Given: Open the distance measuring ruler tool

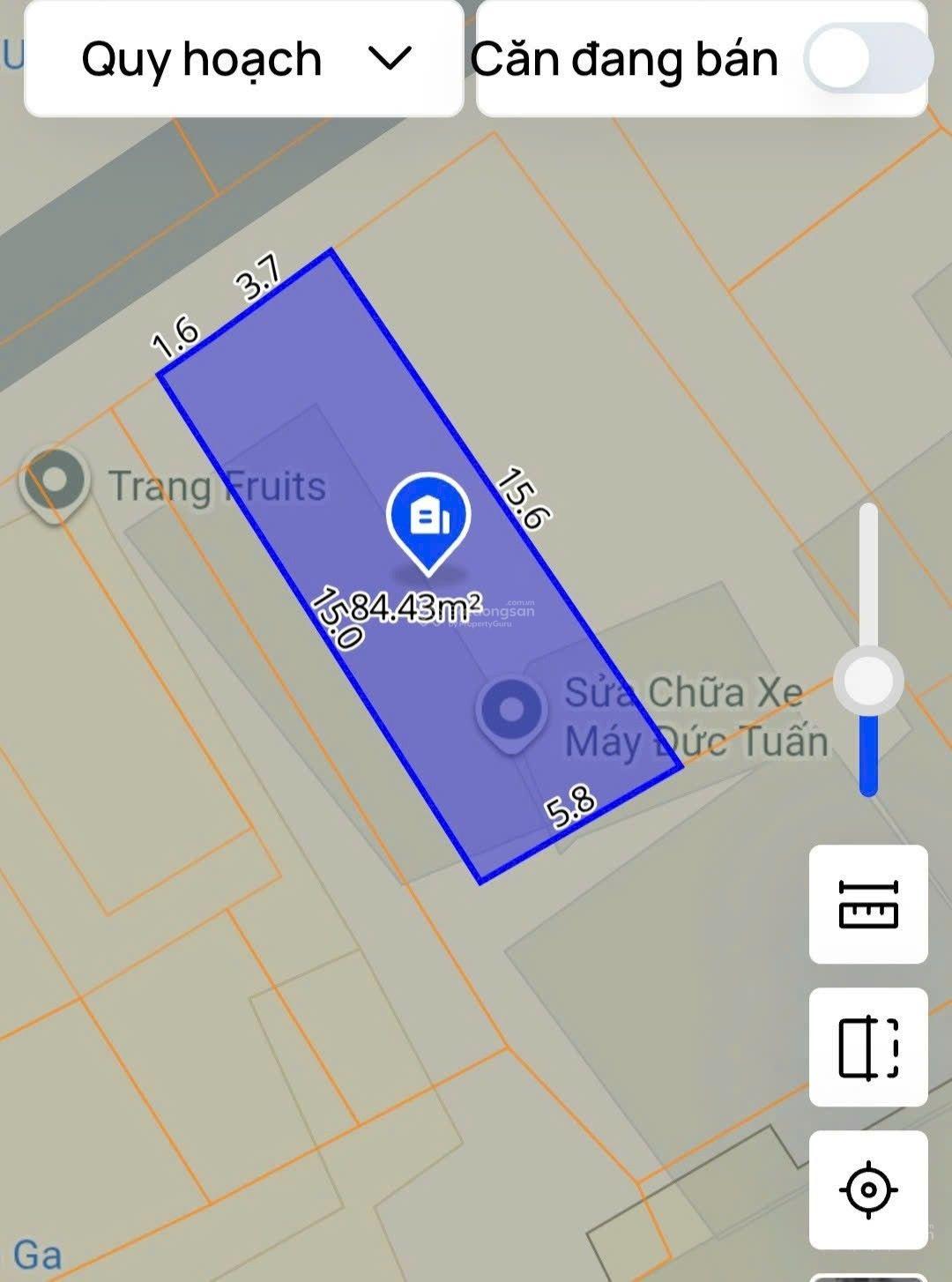Looking at the screenshot, I should (x=868, y=904).
